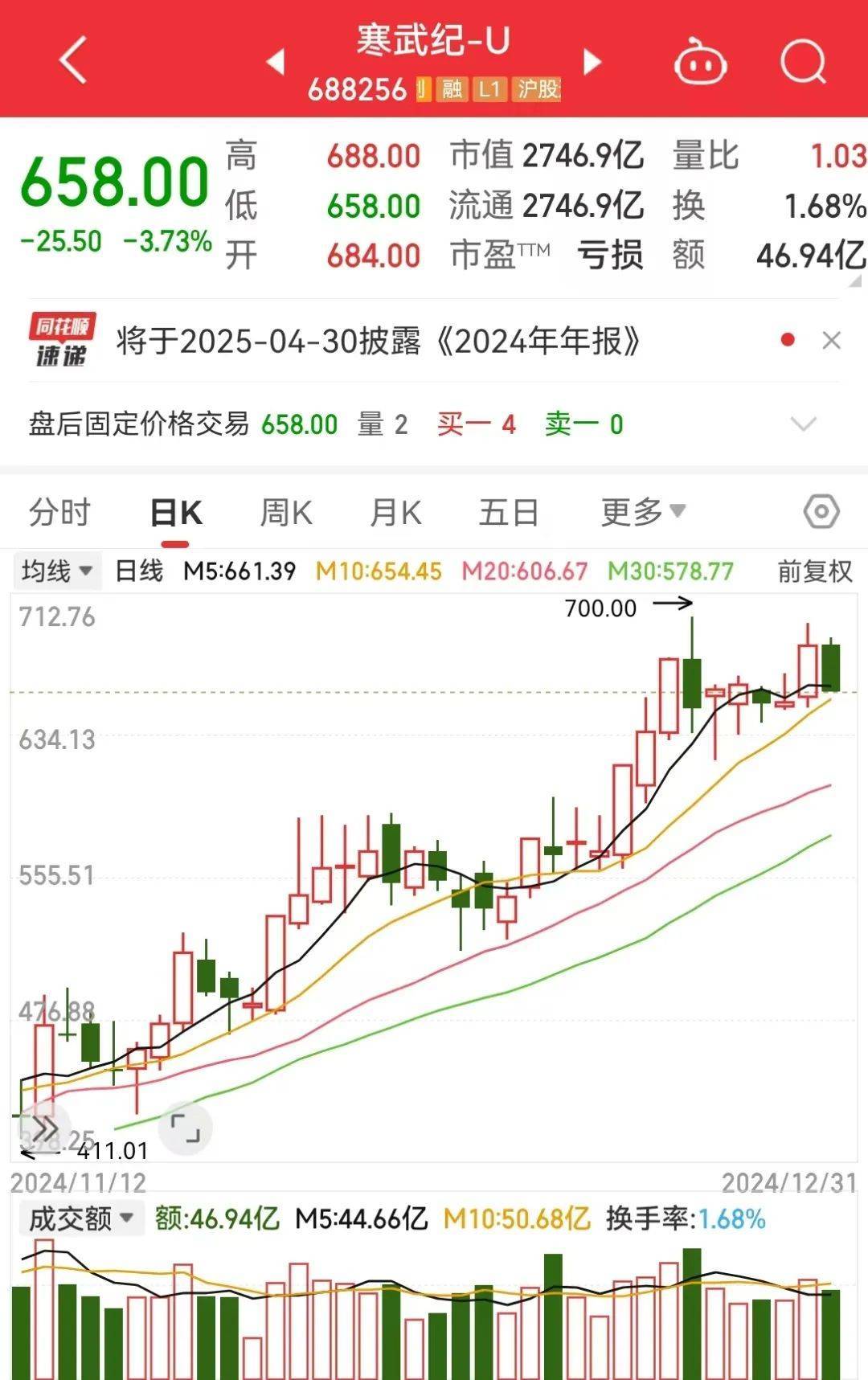Tap the back arrow at top left

(72, 60)
